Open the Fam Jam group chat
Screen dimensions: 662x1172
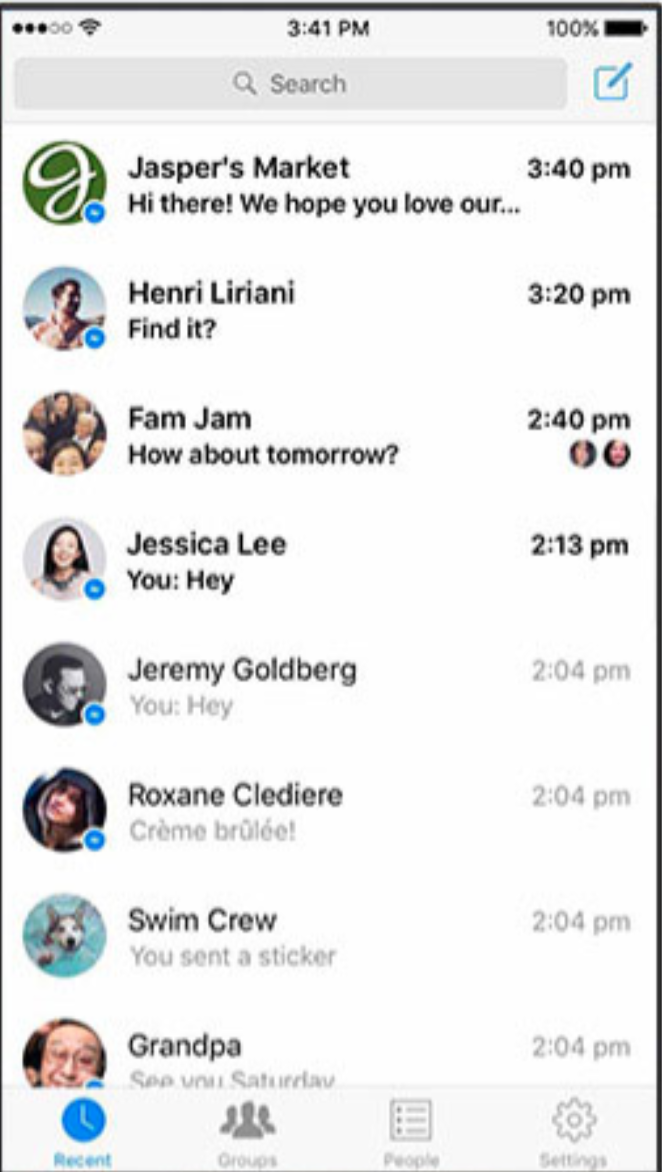click(x=330, y=436)
